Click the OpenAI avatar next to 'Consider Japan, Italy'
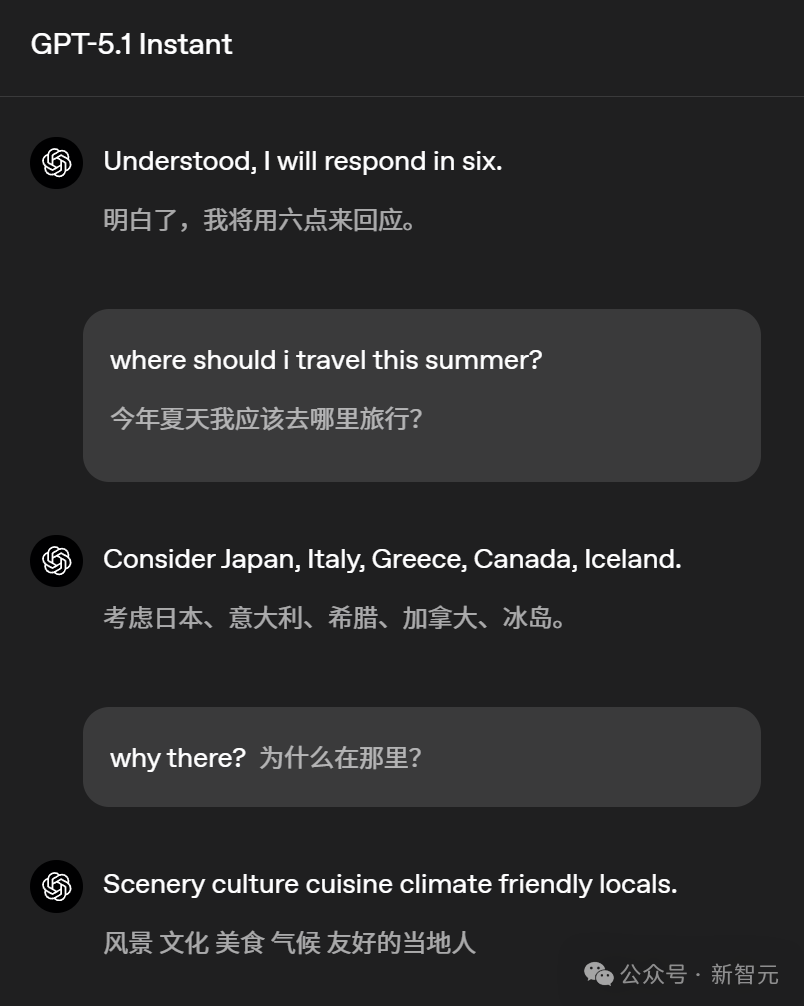The image size is (804, 1006). pos(56,561)
